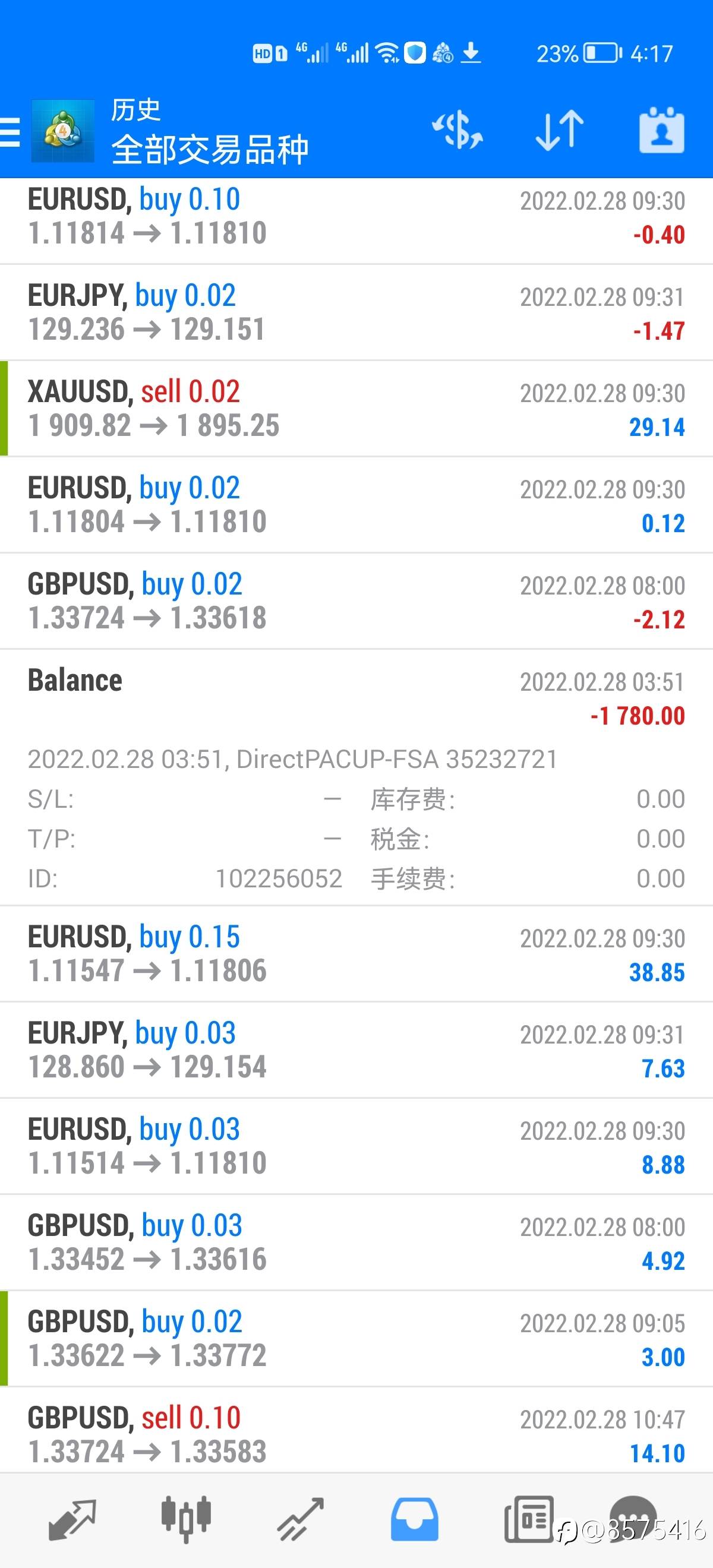713x1568 pixels.
Task: Switch to the Chart tab
Action: [x=187, y=1519]
